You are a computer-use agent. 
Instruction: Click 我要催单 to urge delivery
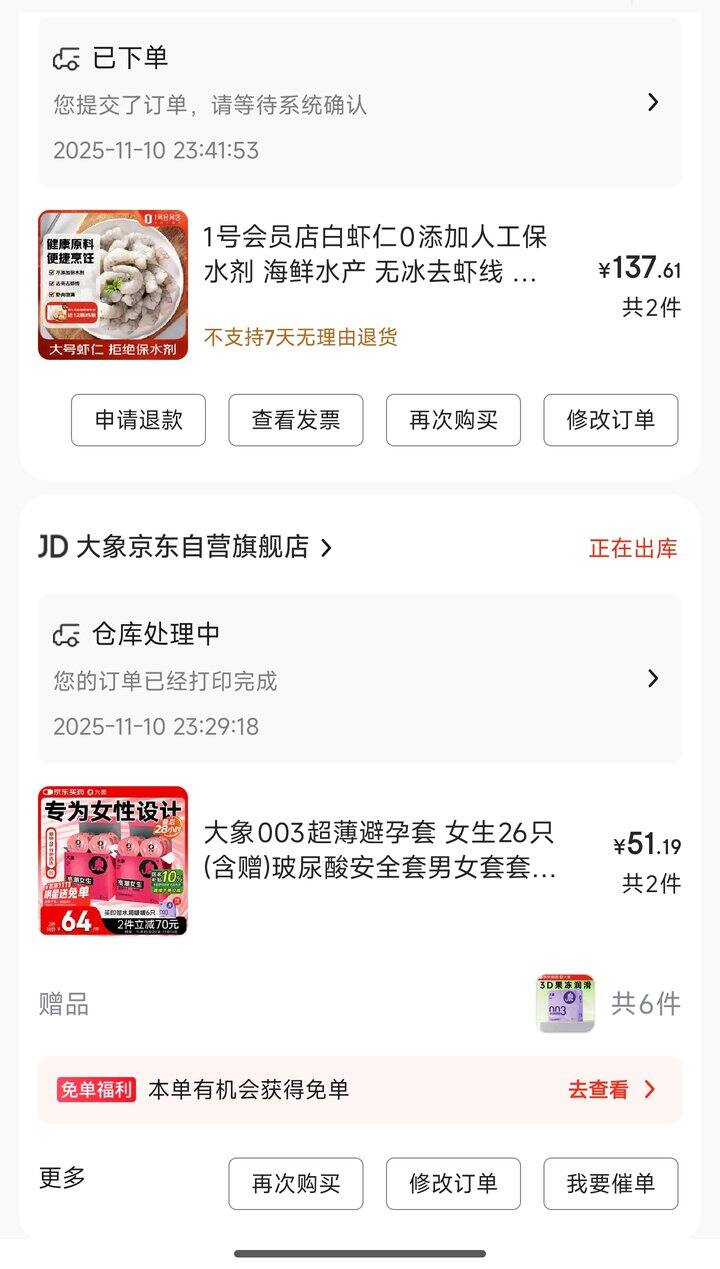611,1183
